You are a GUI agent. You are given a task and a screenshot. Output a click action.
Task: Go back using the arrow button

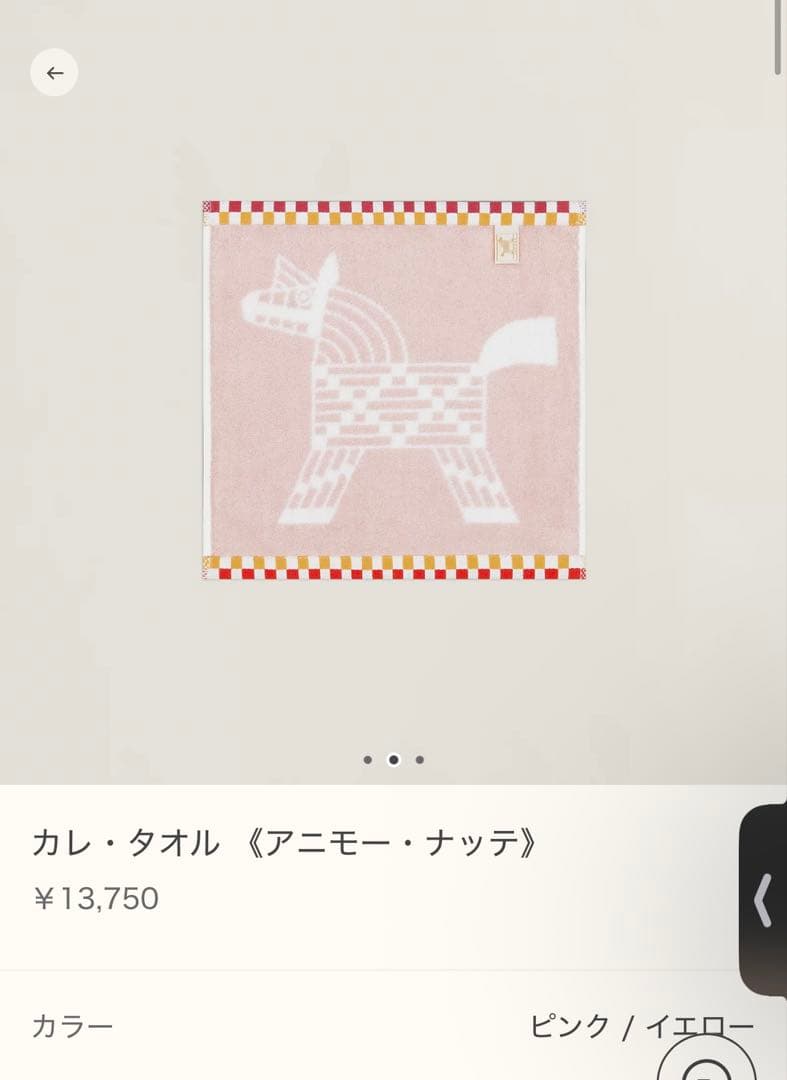click(54, 73)
